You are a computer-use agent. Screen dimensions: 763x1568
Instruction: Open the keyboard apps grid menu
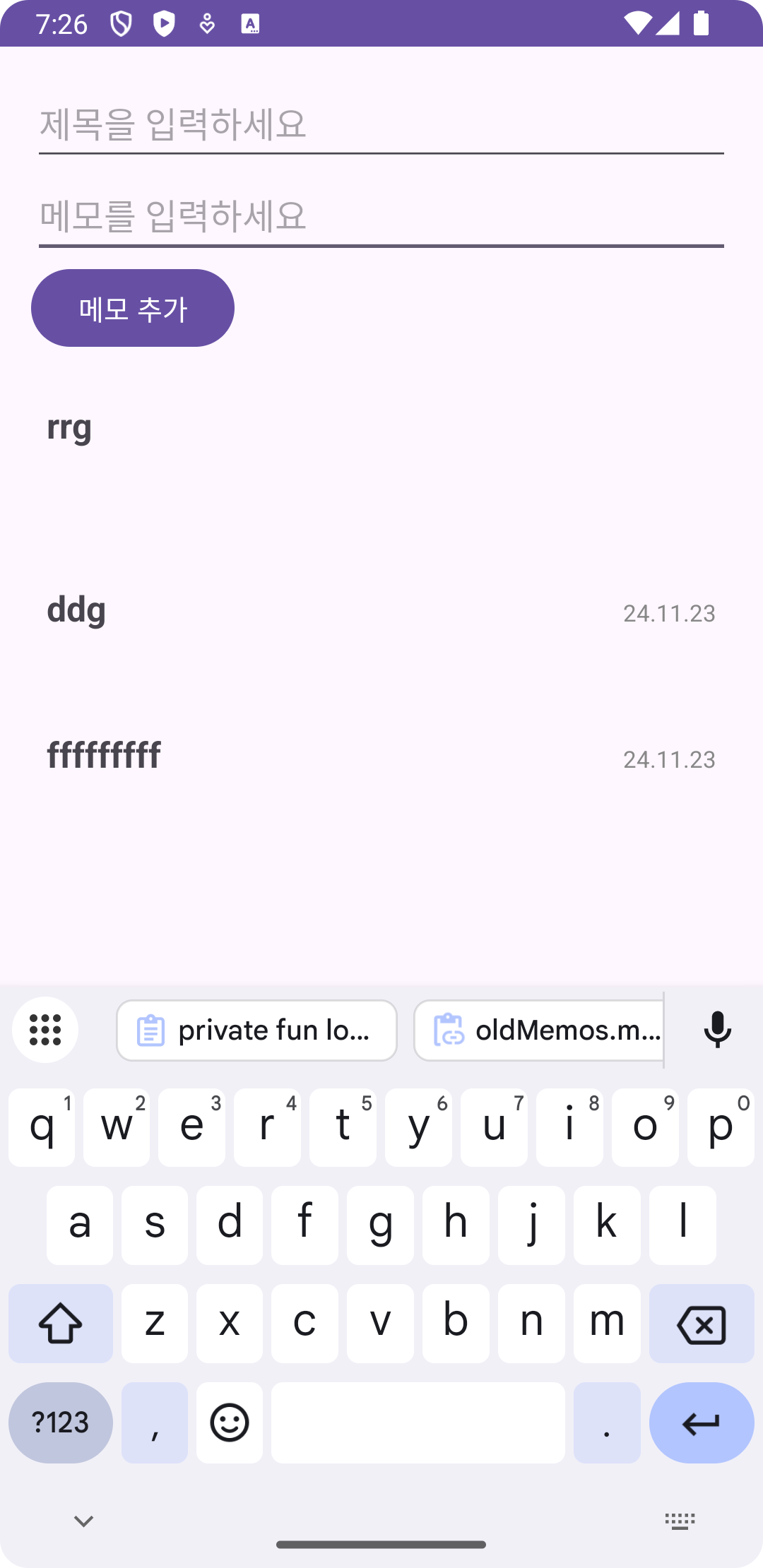click(x=45, y=1030)
